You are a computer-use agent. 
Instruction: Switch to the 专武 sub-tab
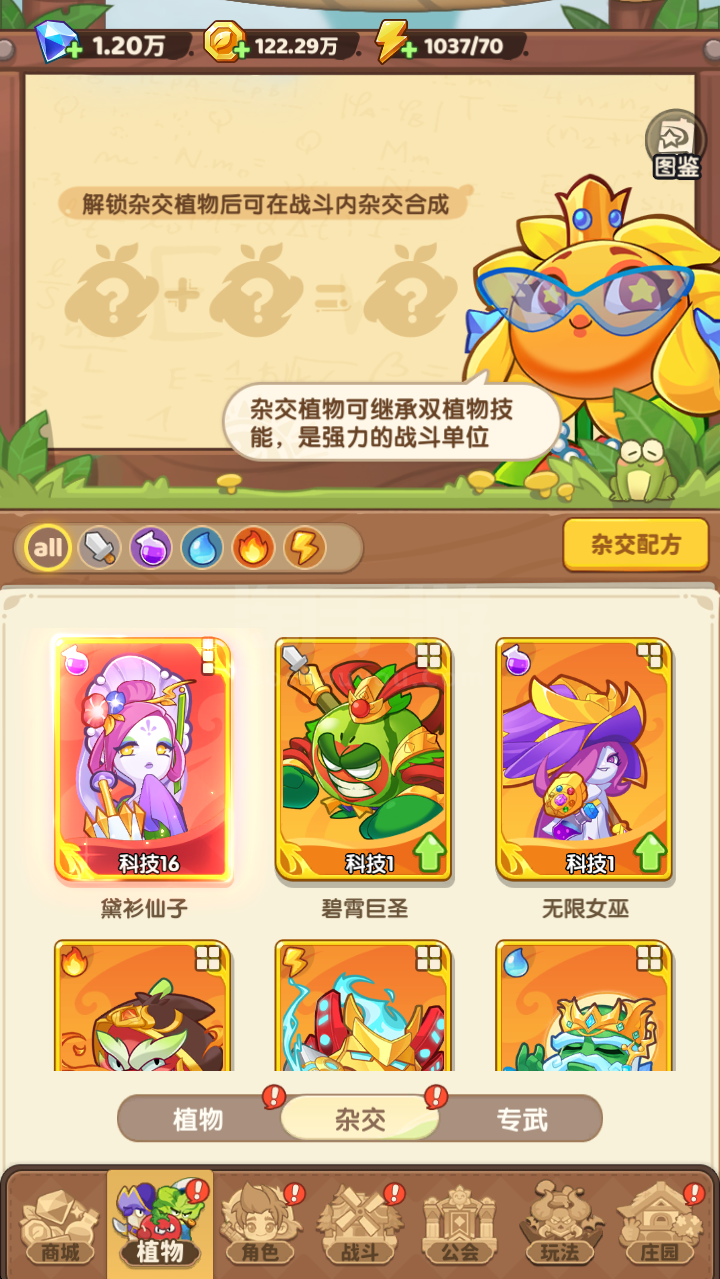pyautogui.click(x=522, y=1119)
